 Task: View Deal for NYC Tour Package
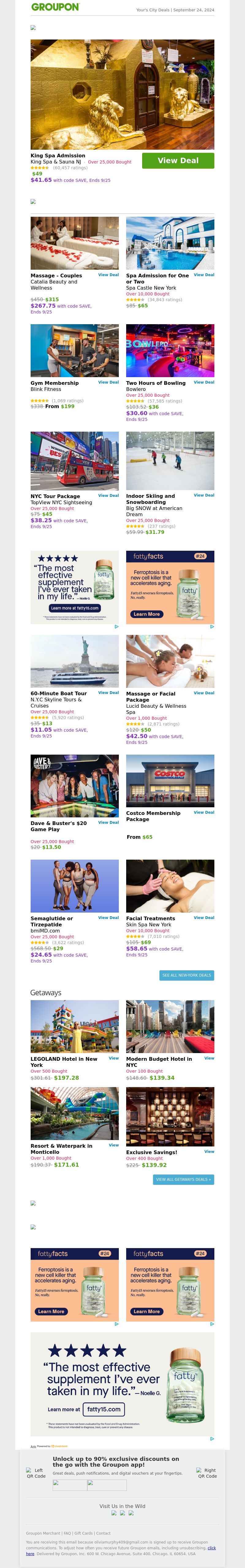tap(108, 496)
